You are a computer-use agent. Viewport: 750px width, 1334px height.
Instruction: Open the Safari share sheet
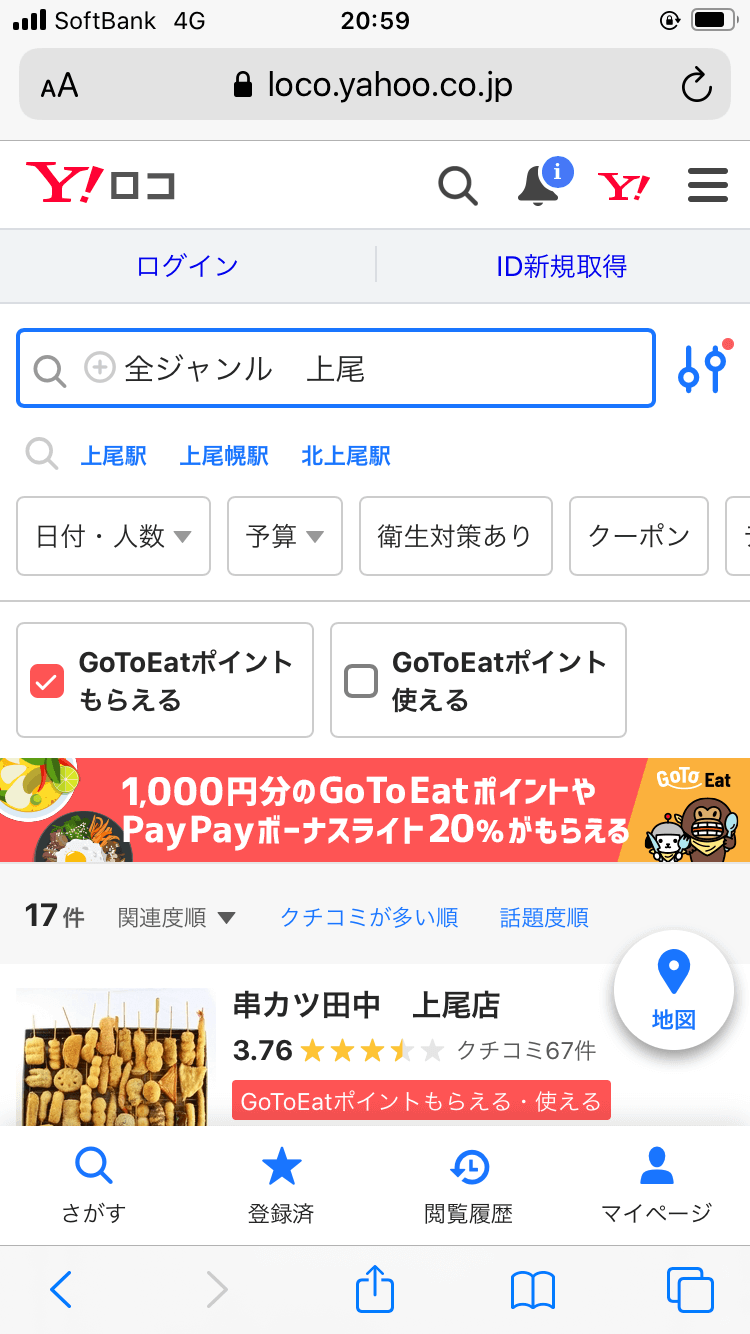(x=374, y=1290)
